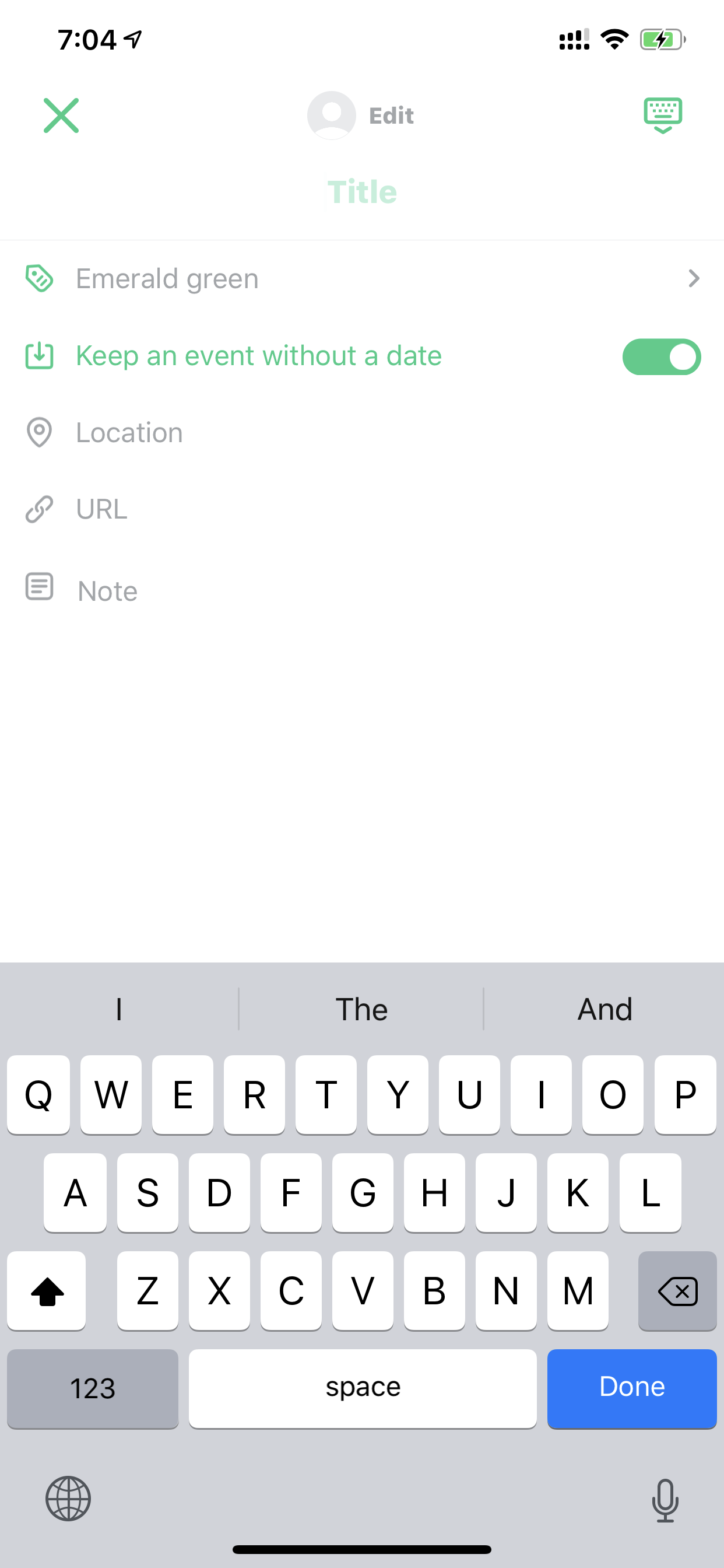Start dictation with the microphone key
Image resolution: width=724 pixels, height=1568 pixels.
point(665,1500)
